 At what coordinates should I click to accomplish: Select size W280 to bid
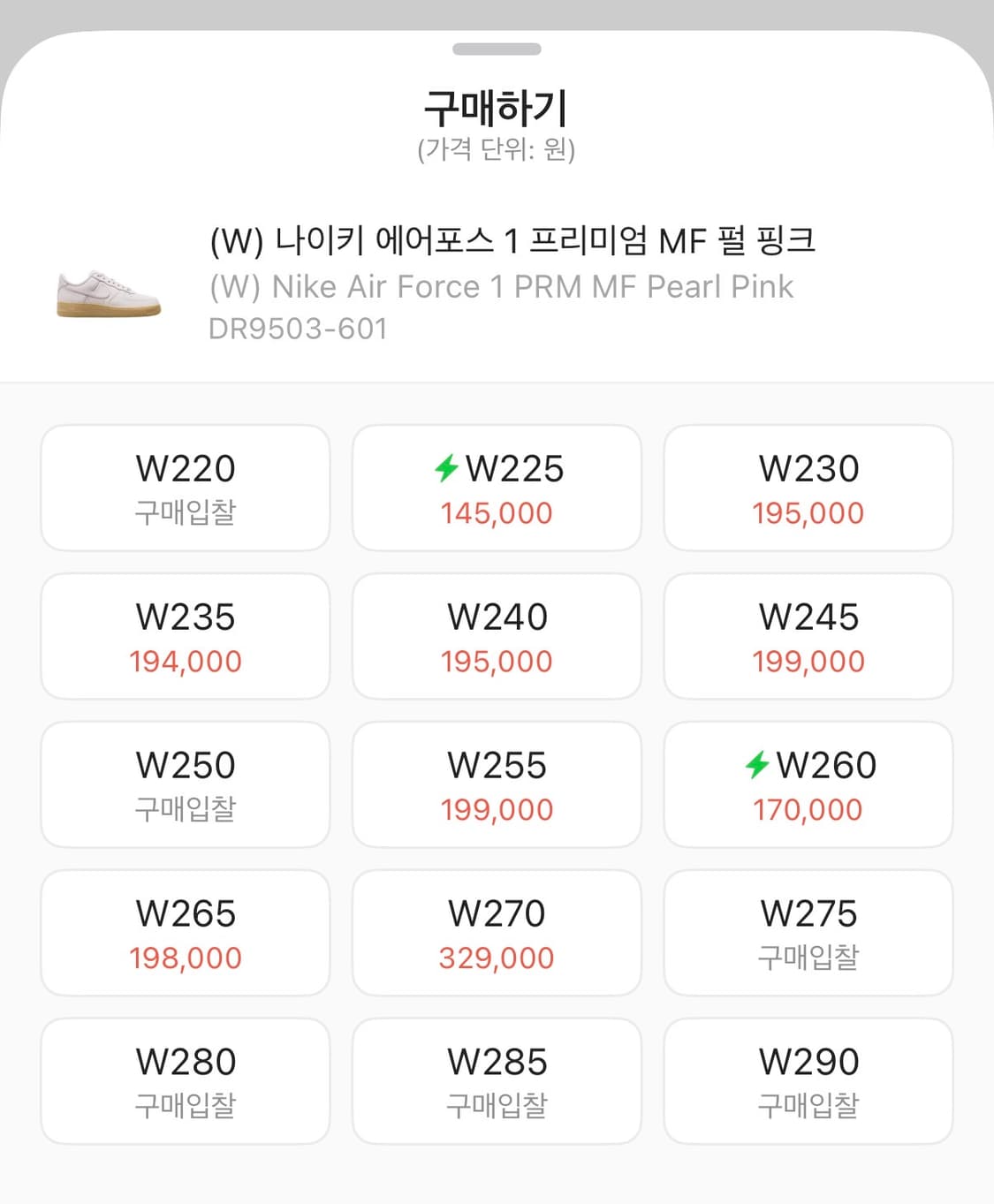(x=185, y=1079)
